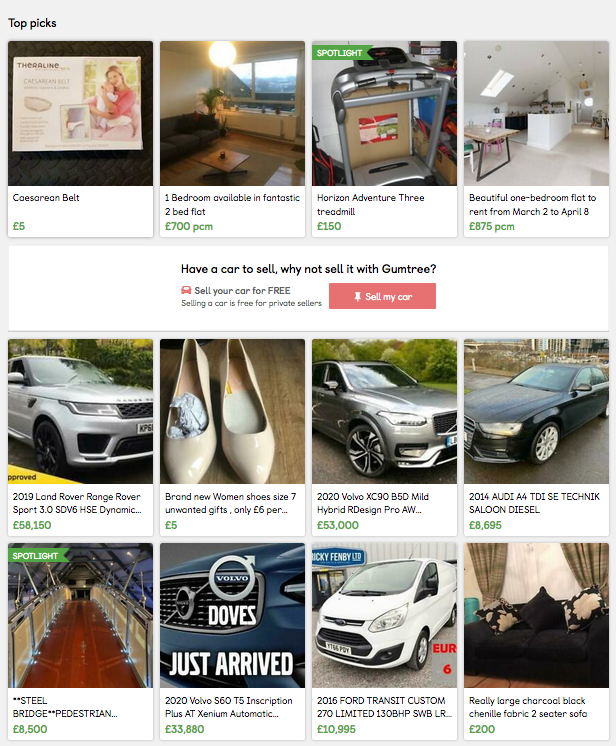Open the 2016 Ford Transit Custom listing
The image size is (616, 746).
[384, 616]
